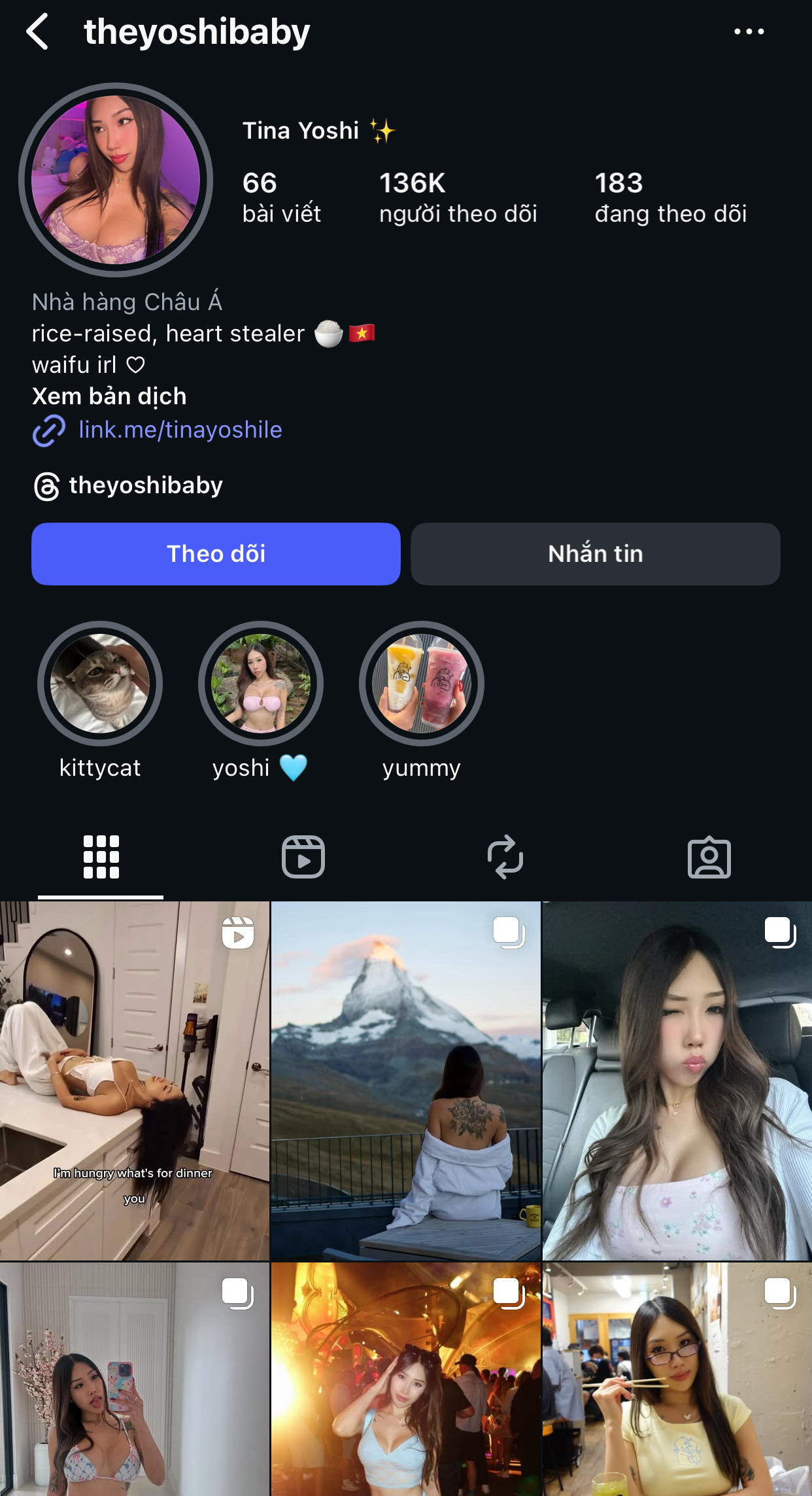Image resolution: width=812 pixels, height=1496 pixels.
Task: Send a message via Nhắn tin
Action: tap(595, 553)
